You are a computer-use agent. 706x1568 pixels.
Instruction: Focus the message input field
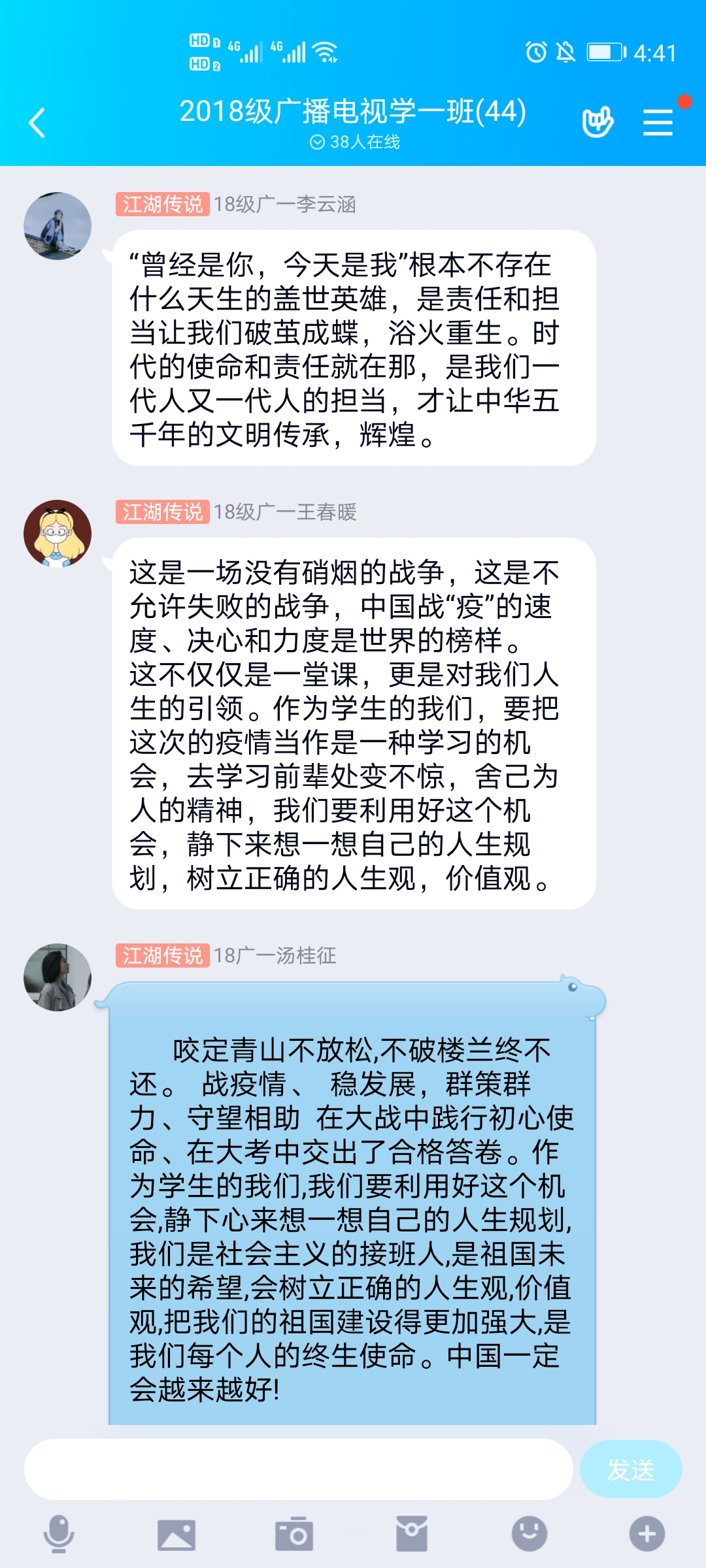click(x=298, y=1469)
